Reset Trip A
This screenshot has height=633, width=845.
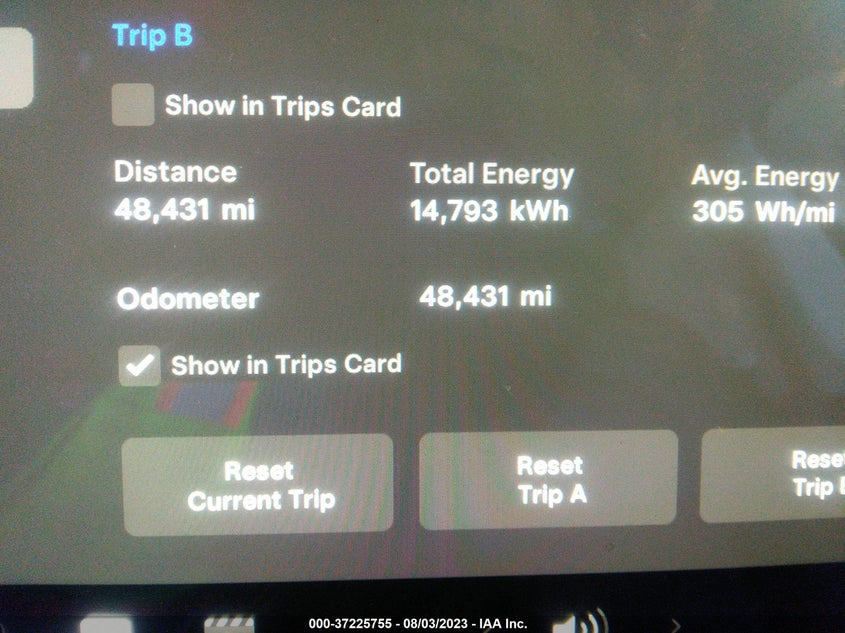(x=548, y=480)
